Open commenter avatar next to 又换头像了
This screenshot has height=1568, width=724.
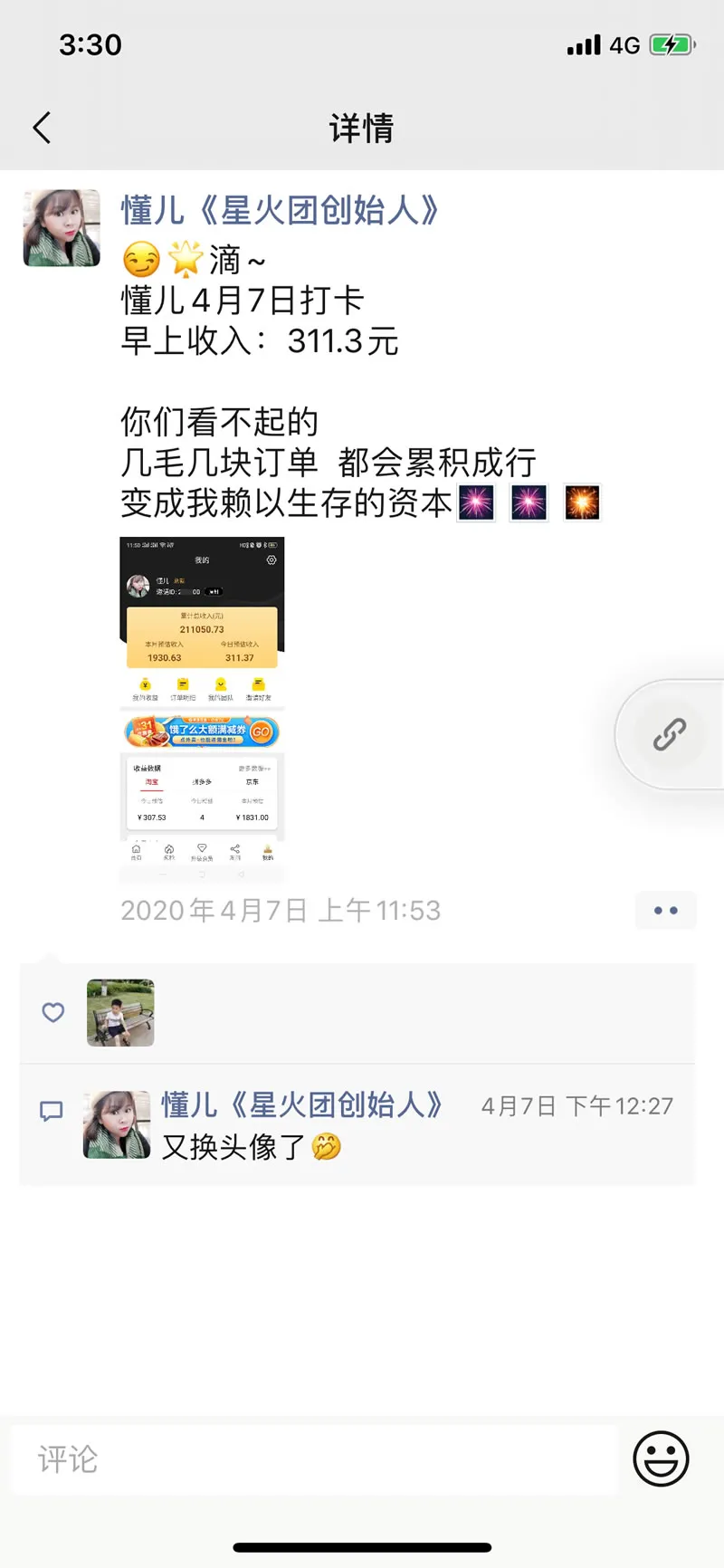pyautogui.click(x=117, y=1124)
